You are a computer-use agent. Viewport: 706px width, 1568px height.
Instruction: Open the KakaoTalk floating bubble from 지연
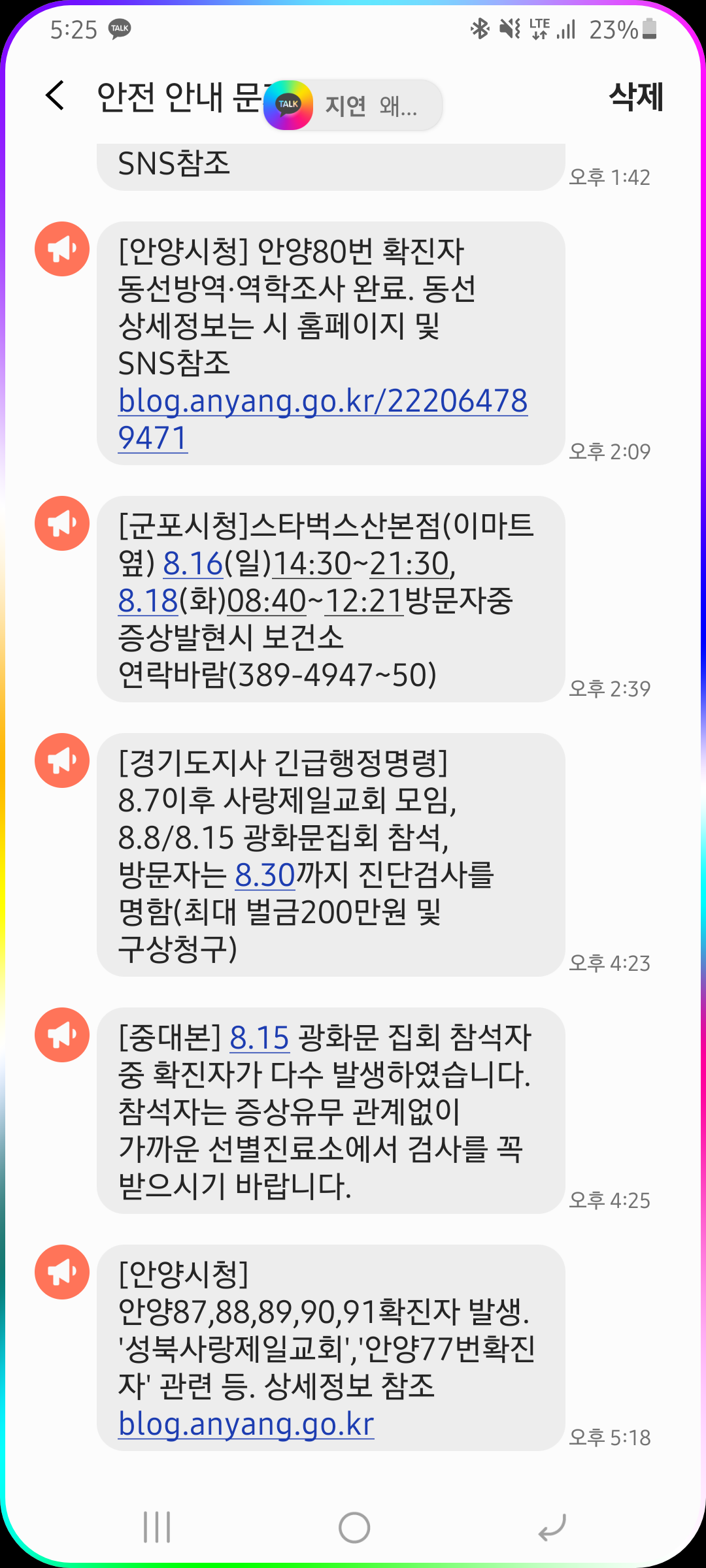point(353,105)
